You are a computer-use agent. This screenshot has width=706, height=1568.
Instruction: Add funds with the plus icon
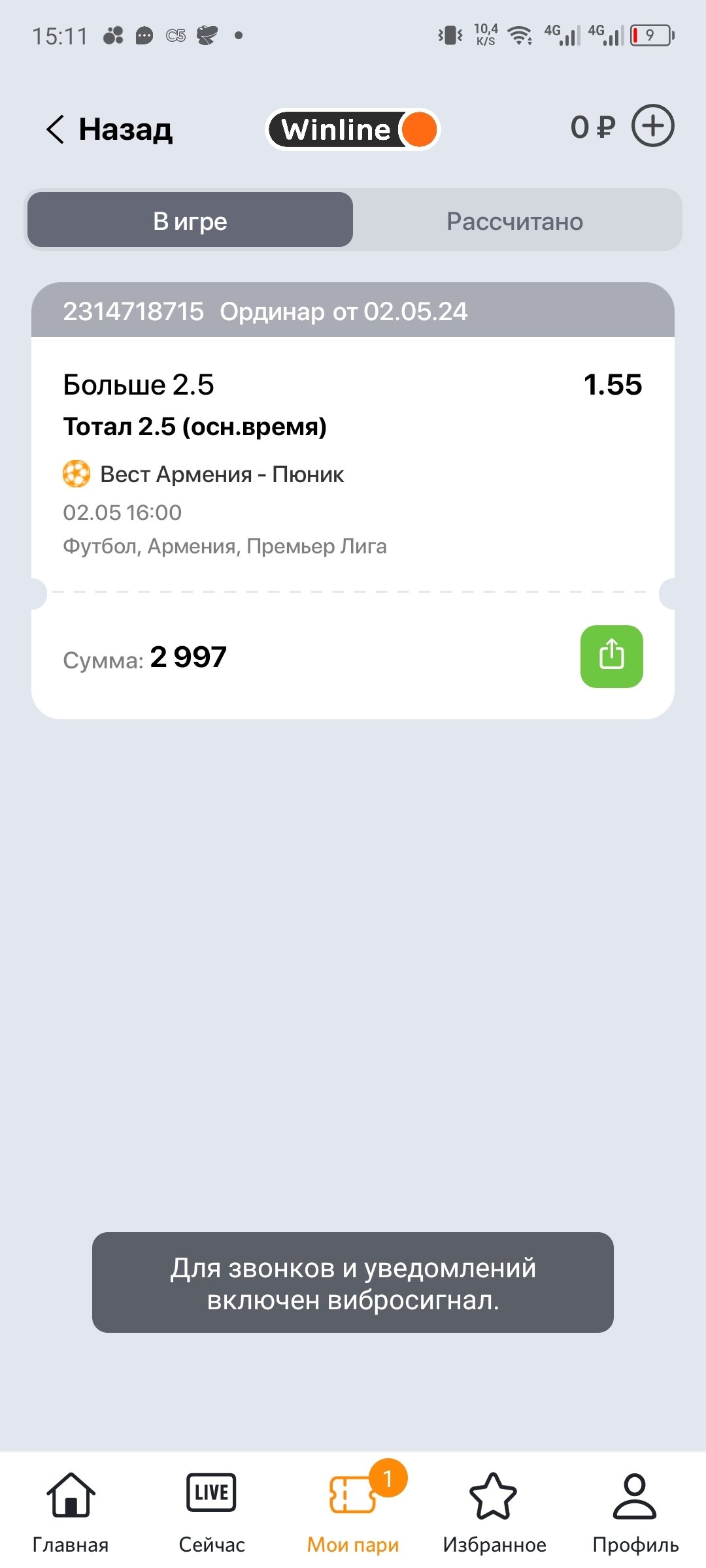pos(652,125)
